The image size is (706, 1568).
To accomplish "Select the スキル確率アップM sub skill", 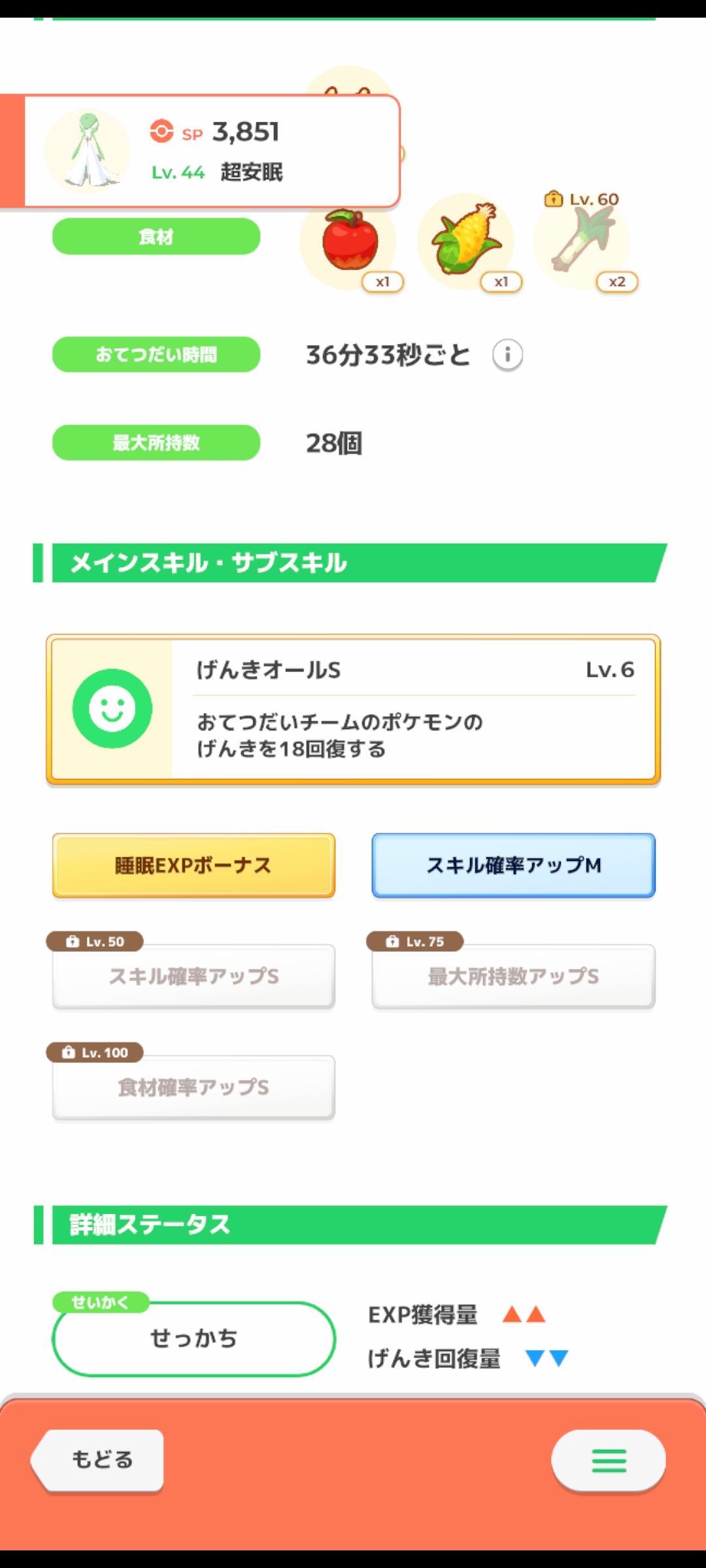I will (513, 865).
